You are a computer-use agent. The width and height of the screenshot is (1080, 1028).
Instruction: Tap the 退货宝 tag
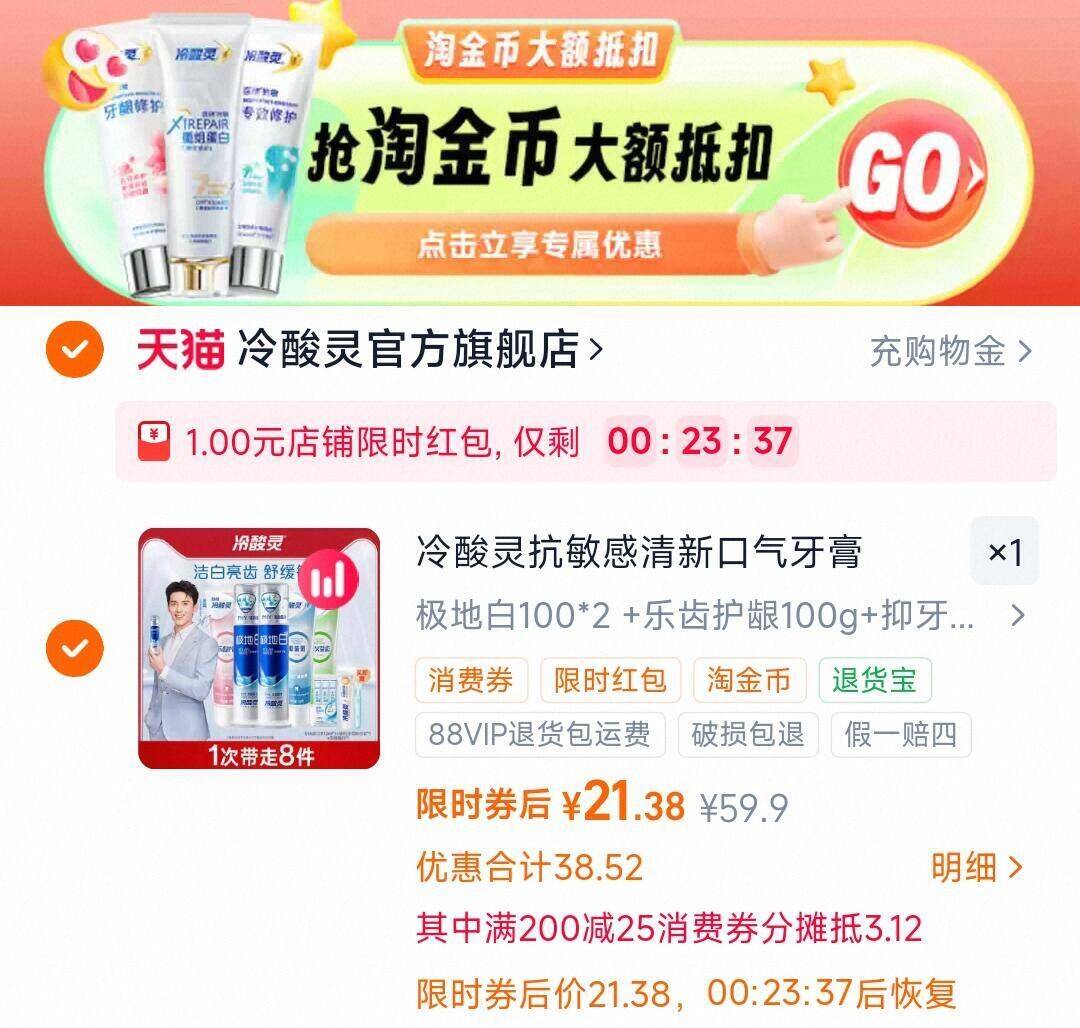(875, 680)
